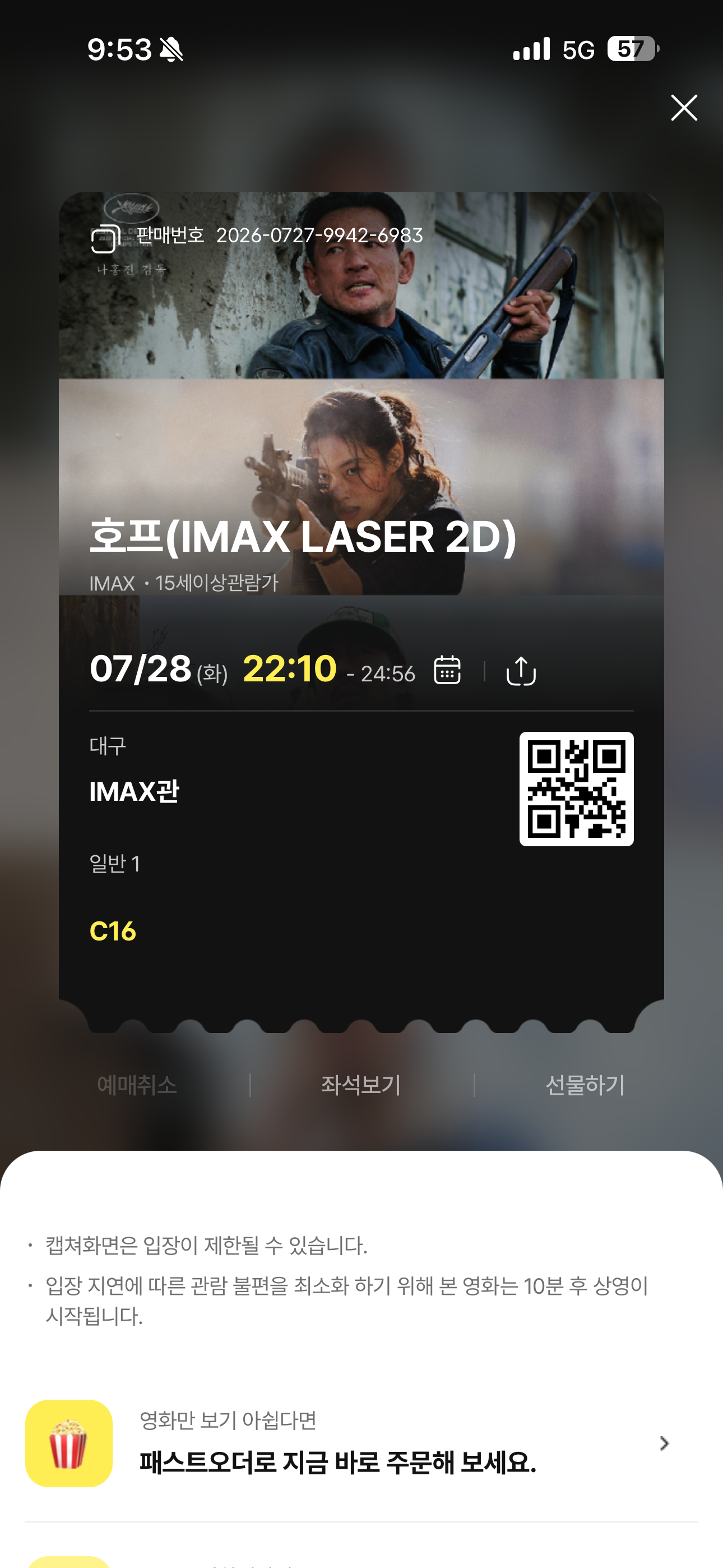Share this movie ticket
The height and width of the screenshot is (1568, 723).
521,671
